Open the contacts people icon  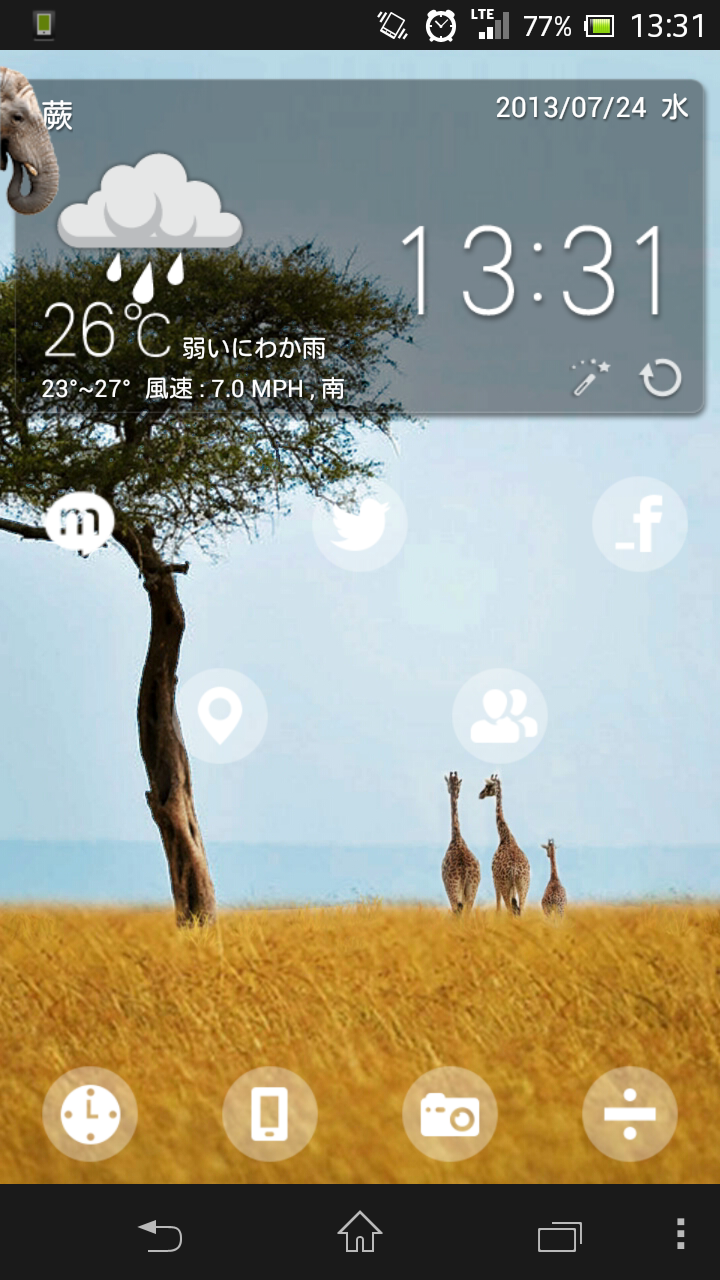(x=500, y=715)
